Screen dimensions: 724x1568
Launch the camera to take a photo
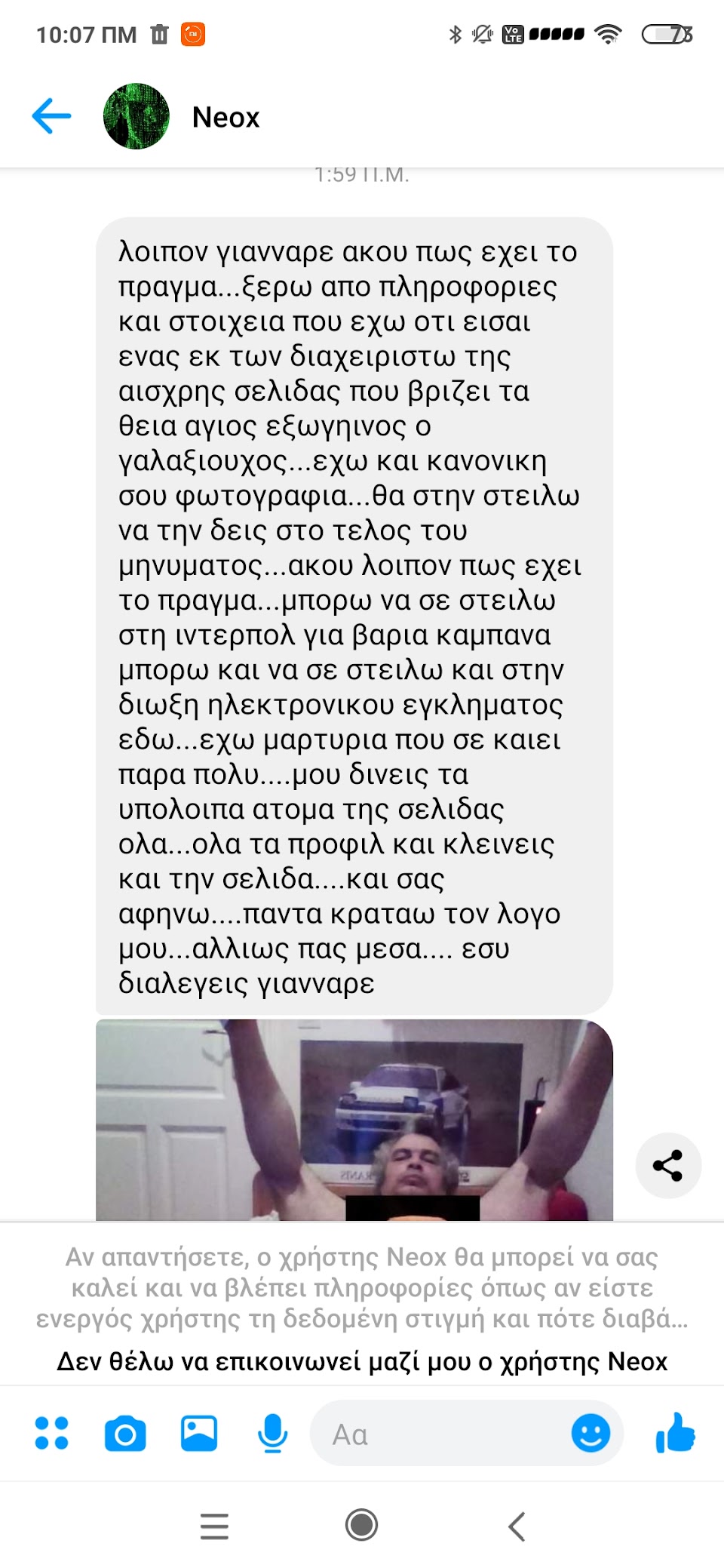[x=125, y=1434]
